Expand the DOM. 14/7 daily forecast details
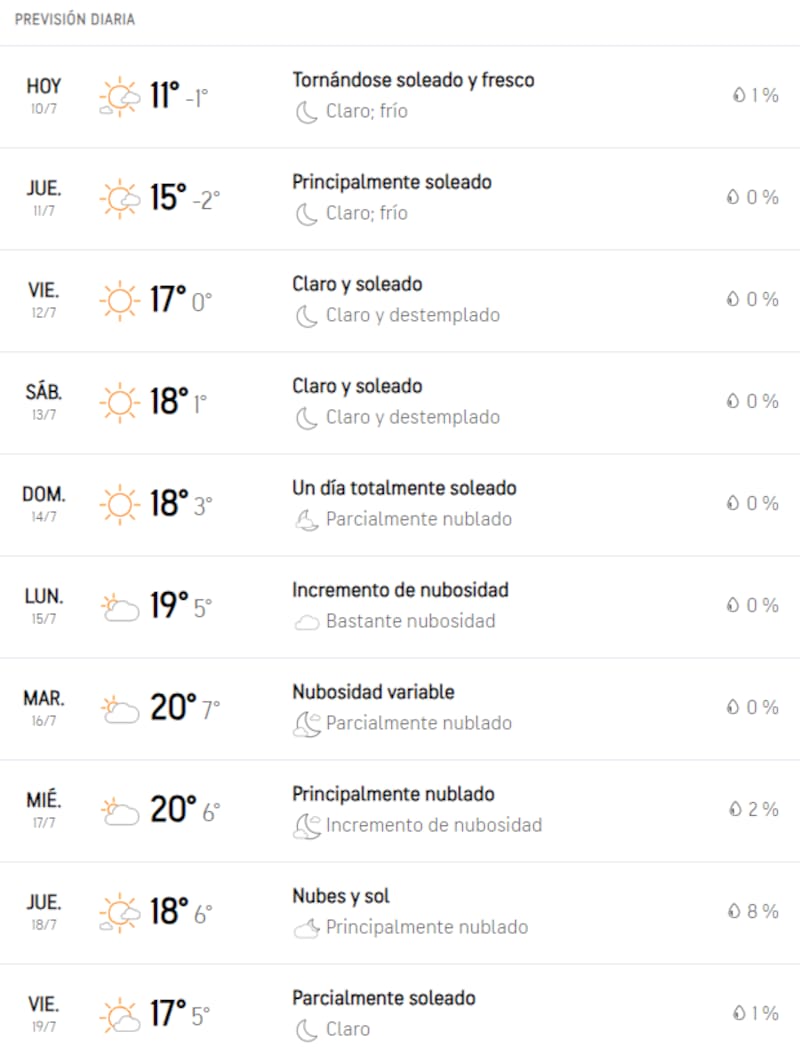Image resolution: width=800 pixels, height=1055 pixels. (400, 503)
